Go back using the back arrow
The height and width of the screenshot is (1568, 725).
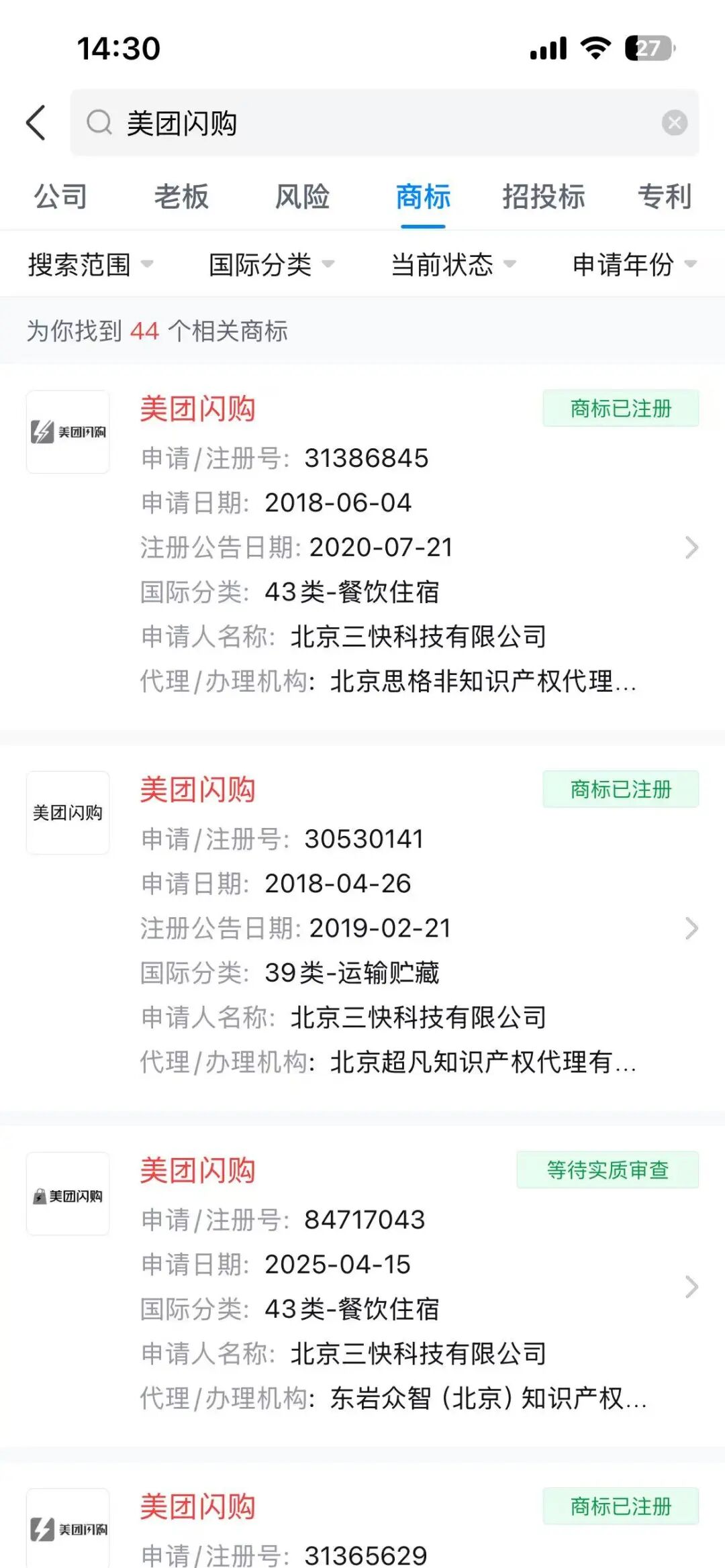(x=36, y=123)
